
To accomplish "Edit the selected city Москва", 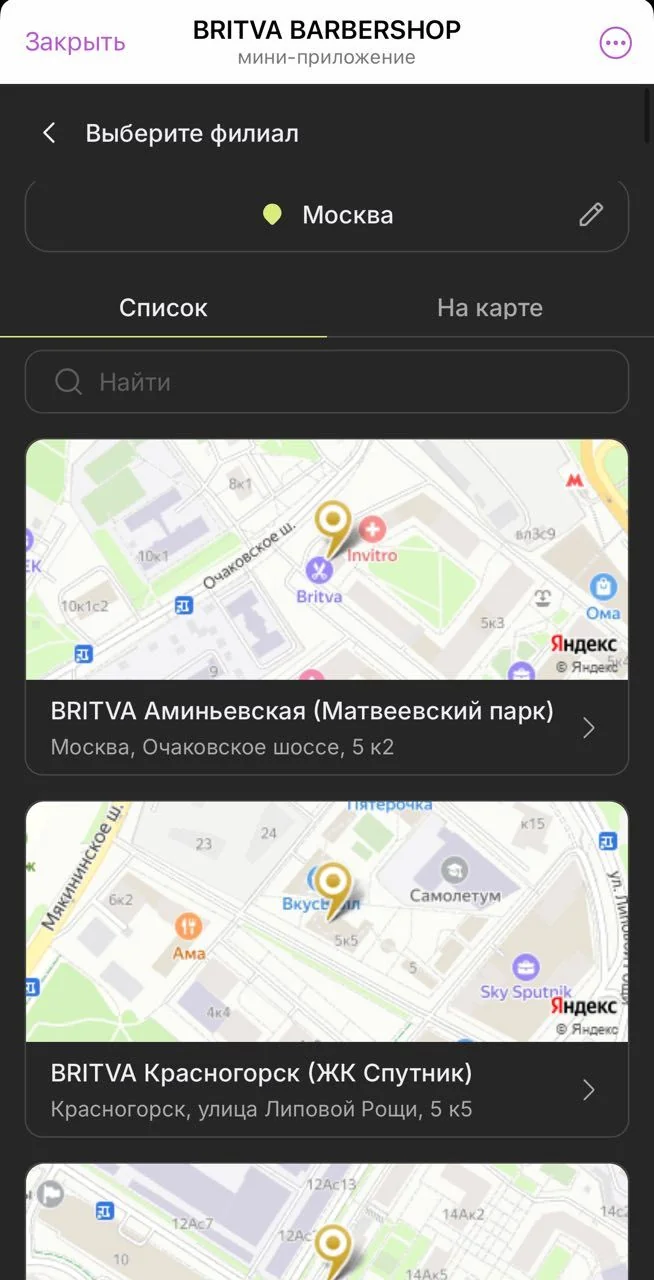I will click(x=591, y=214).
